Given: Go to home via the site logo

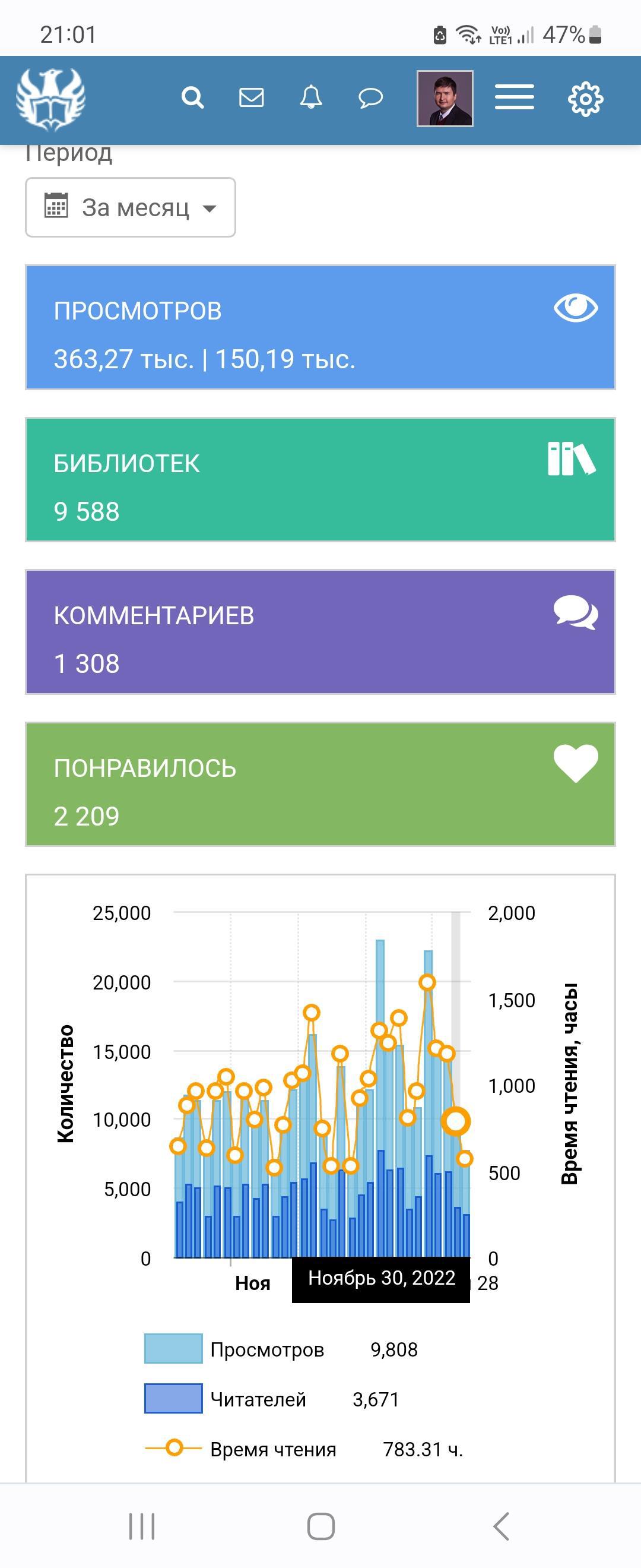Looking at the screenshot, I should pos(50,100).
